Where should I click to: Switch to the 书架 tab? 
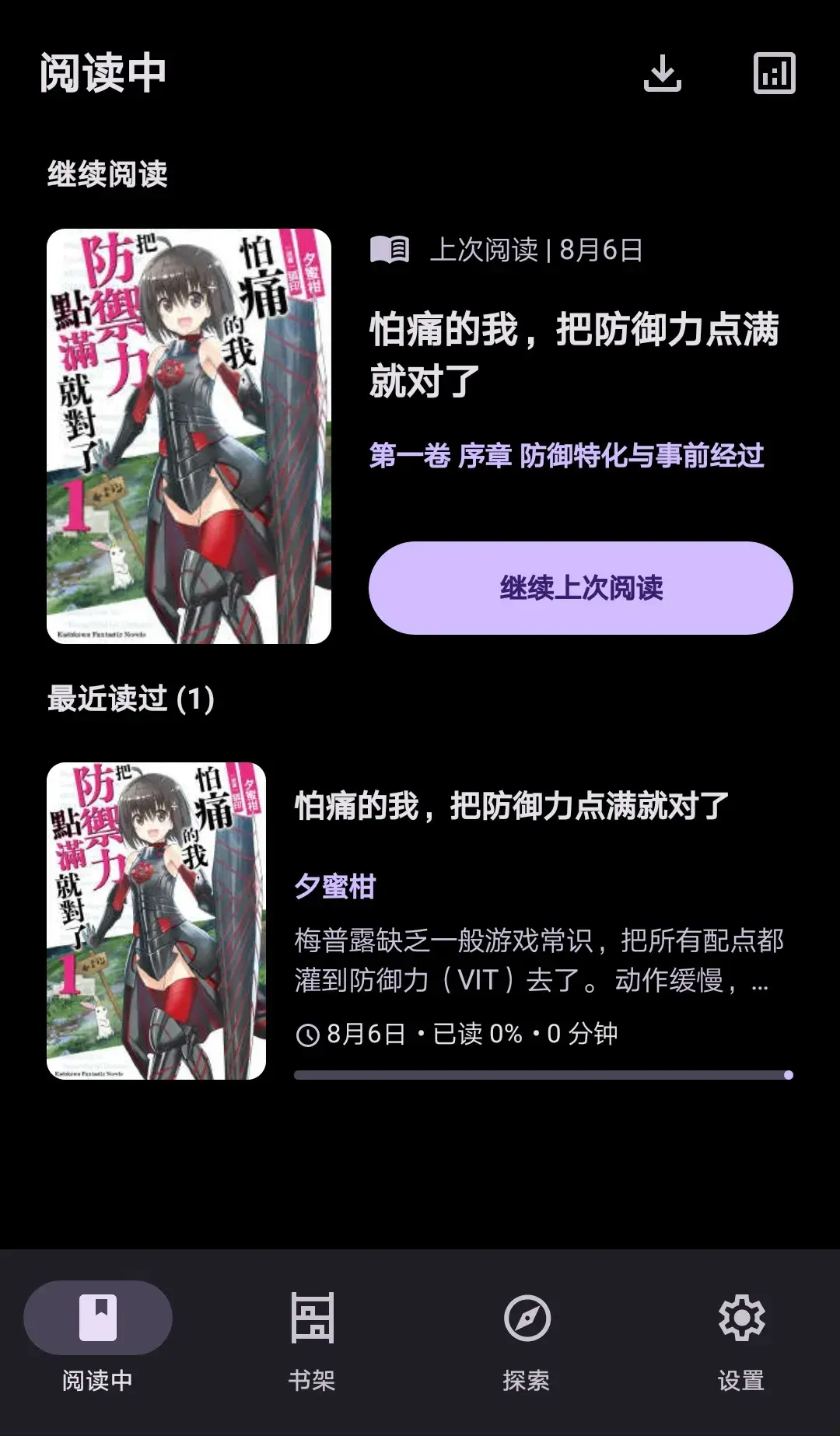click(312, 1340)
